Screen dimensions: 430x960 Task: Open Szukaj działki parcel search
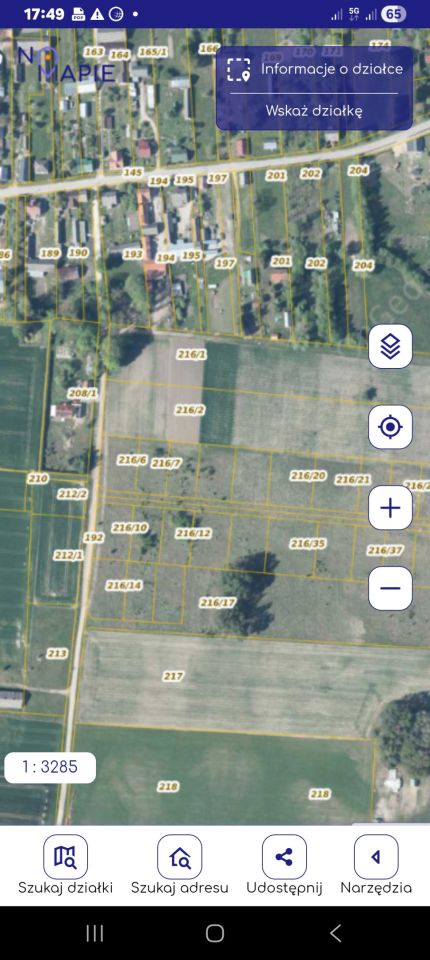point(66,865)
